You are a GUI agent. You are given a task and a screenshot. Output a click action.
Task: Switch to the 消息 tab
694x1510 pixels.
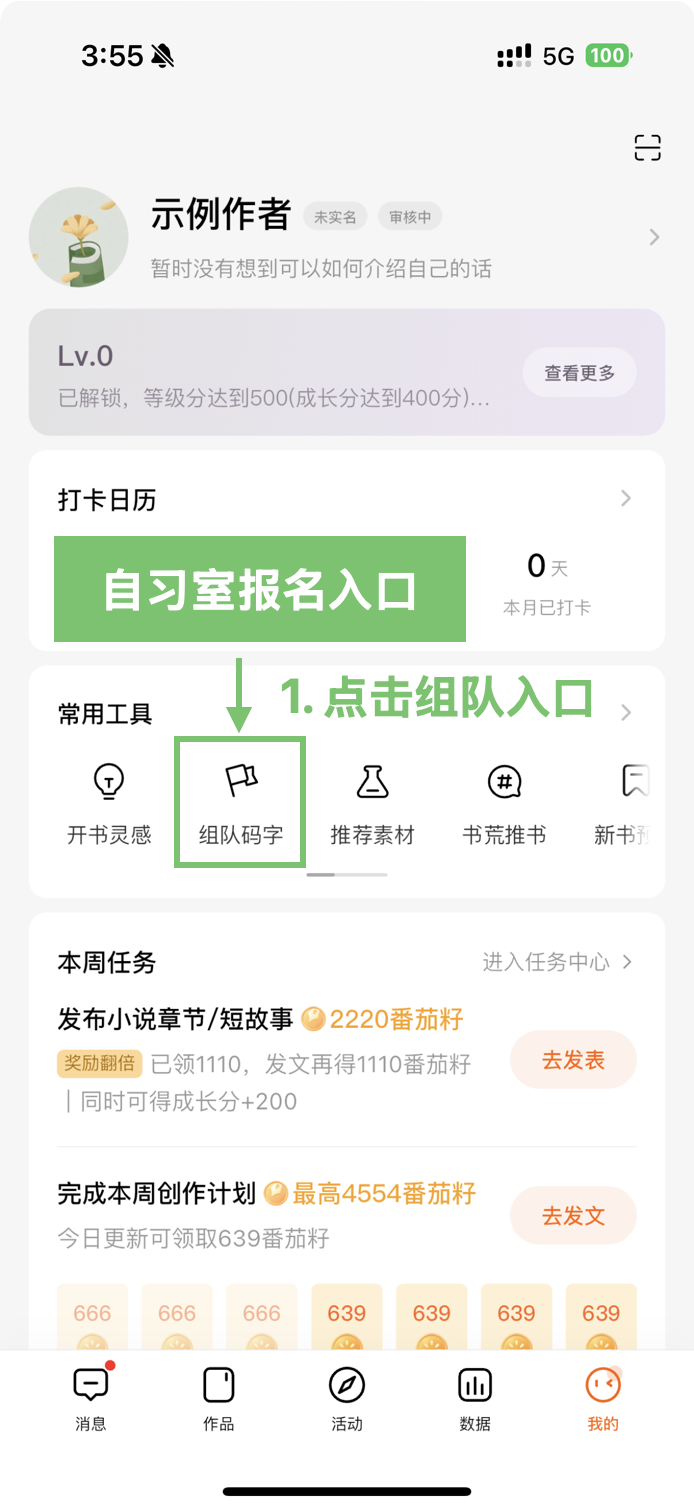[91, 1398]
